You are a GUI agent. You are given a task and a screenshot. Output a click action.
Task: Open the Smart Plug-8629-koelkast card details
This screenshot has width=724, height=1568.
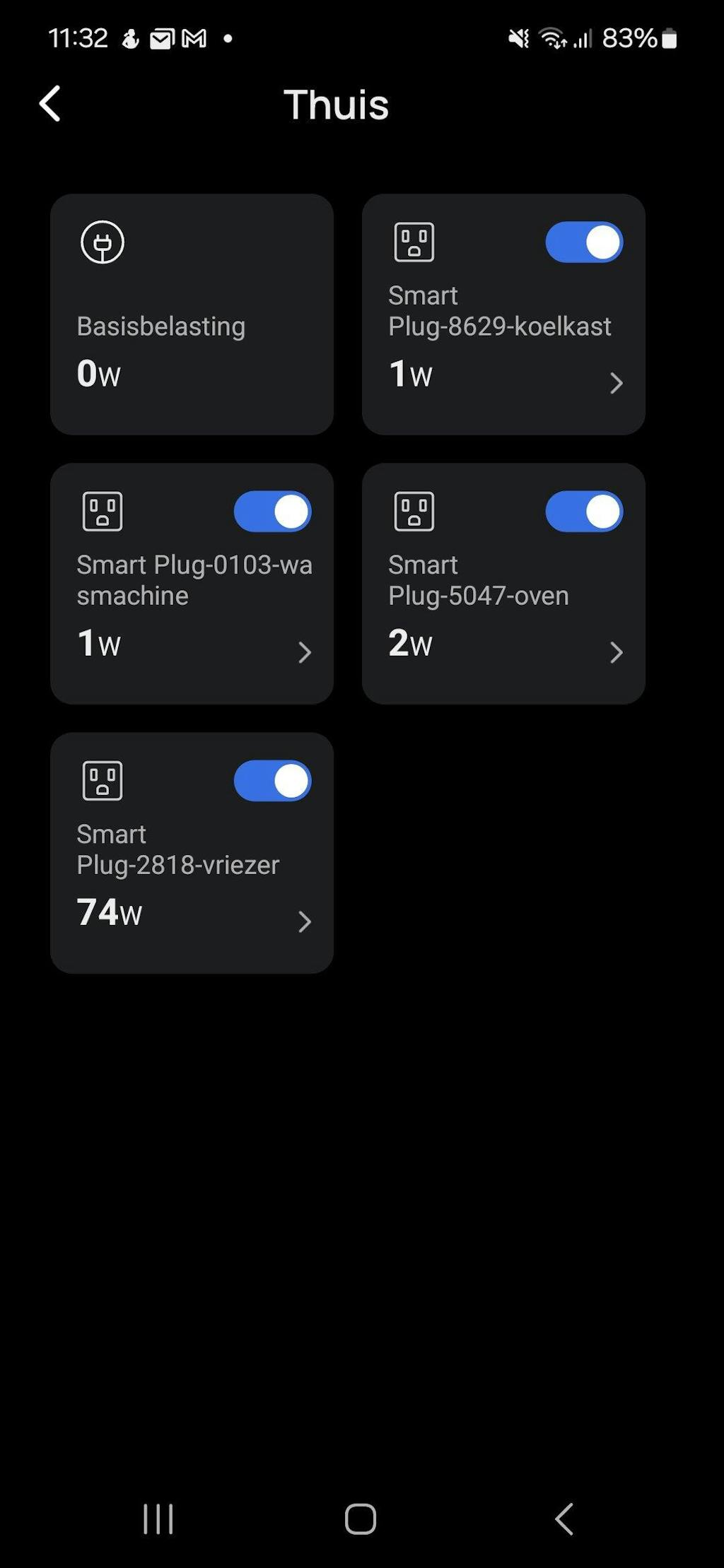615,383
